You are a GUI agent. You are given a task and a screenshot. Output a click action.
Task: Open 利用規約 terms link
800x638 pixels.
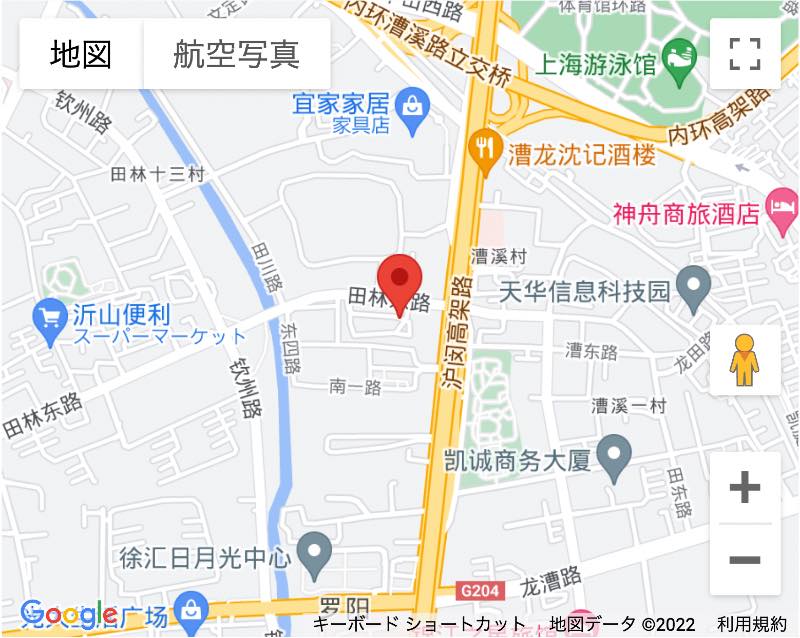click(x=751, y=624)
